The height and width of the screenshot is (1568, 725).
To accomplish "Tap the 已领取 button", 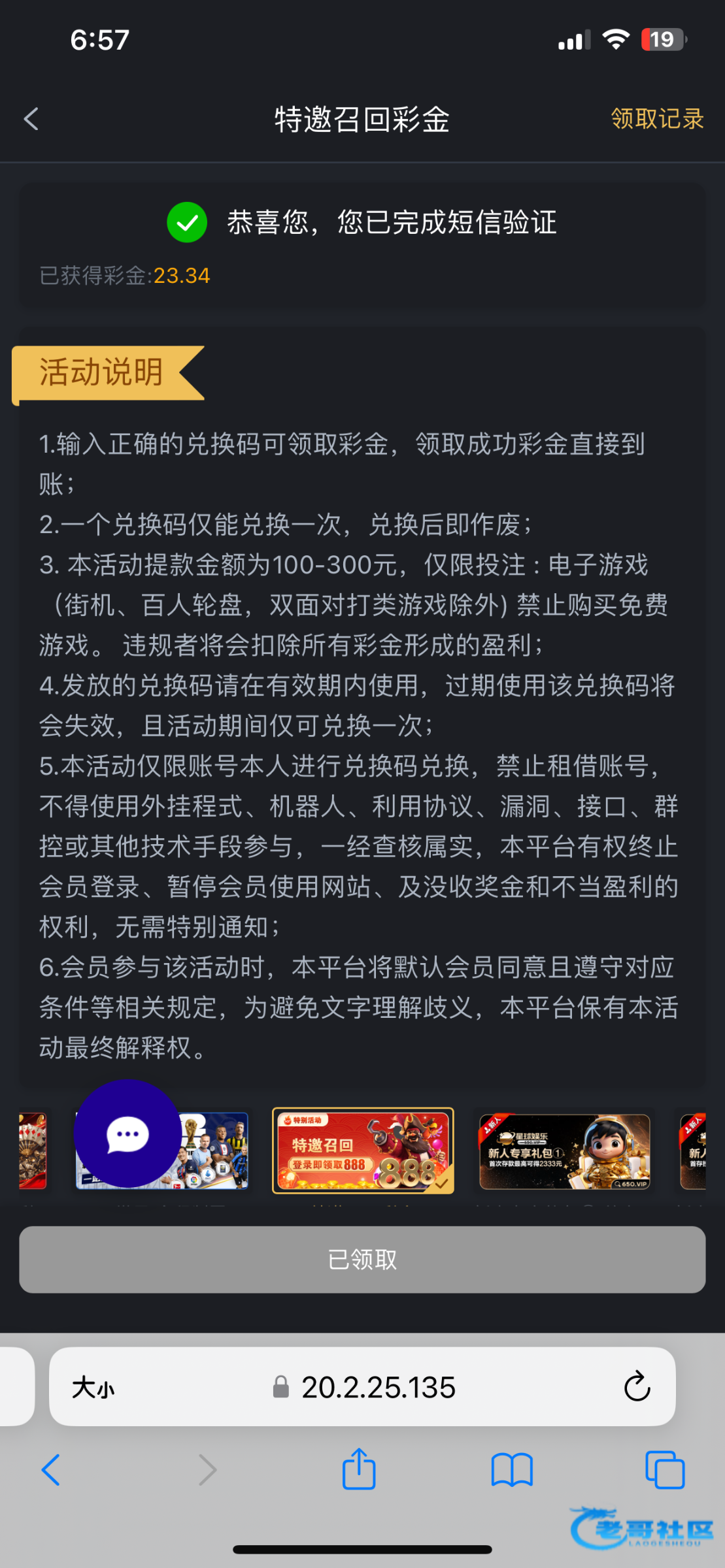I will [x=362, y=1260].
